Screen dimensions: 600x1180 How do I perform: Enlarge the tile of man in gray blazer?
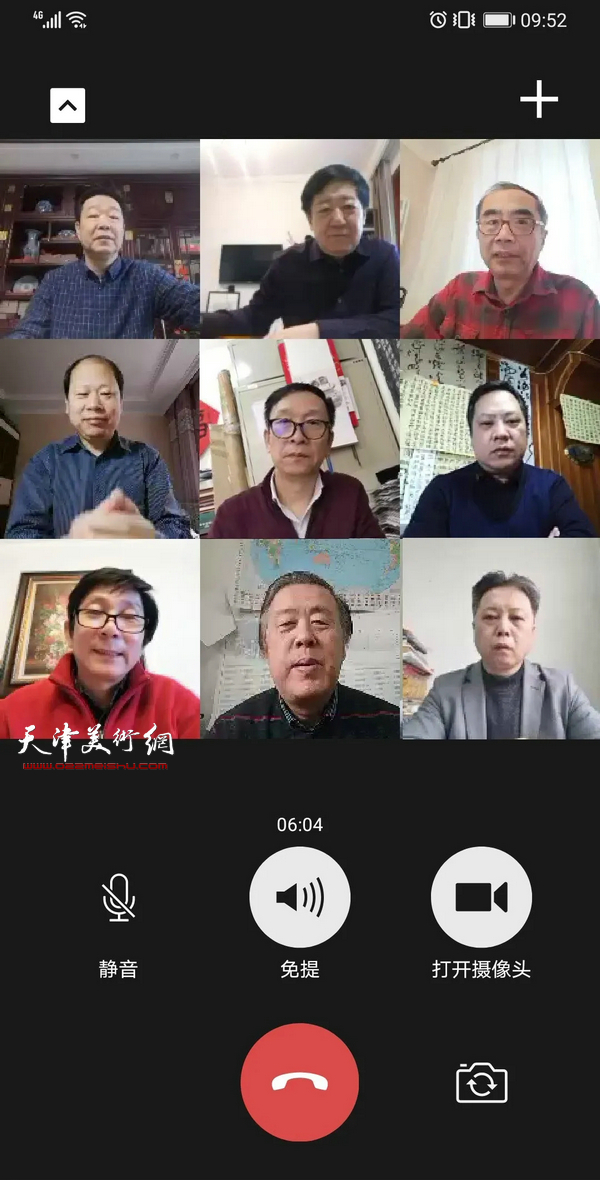coord(500,640)
